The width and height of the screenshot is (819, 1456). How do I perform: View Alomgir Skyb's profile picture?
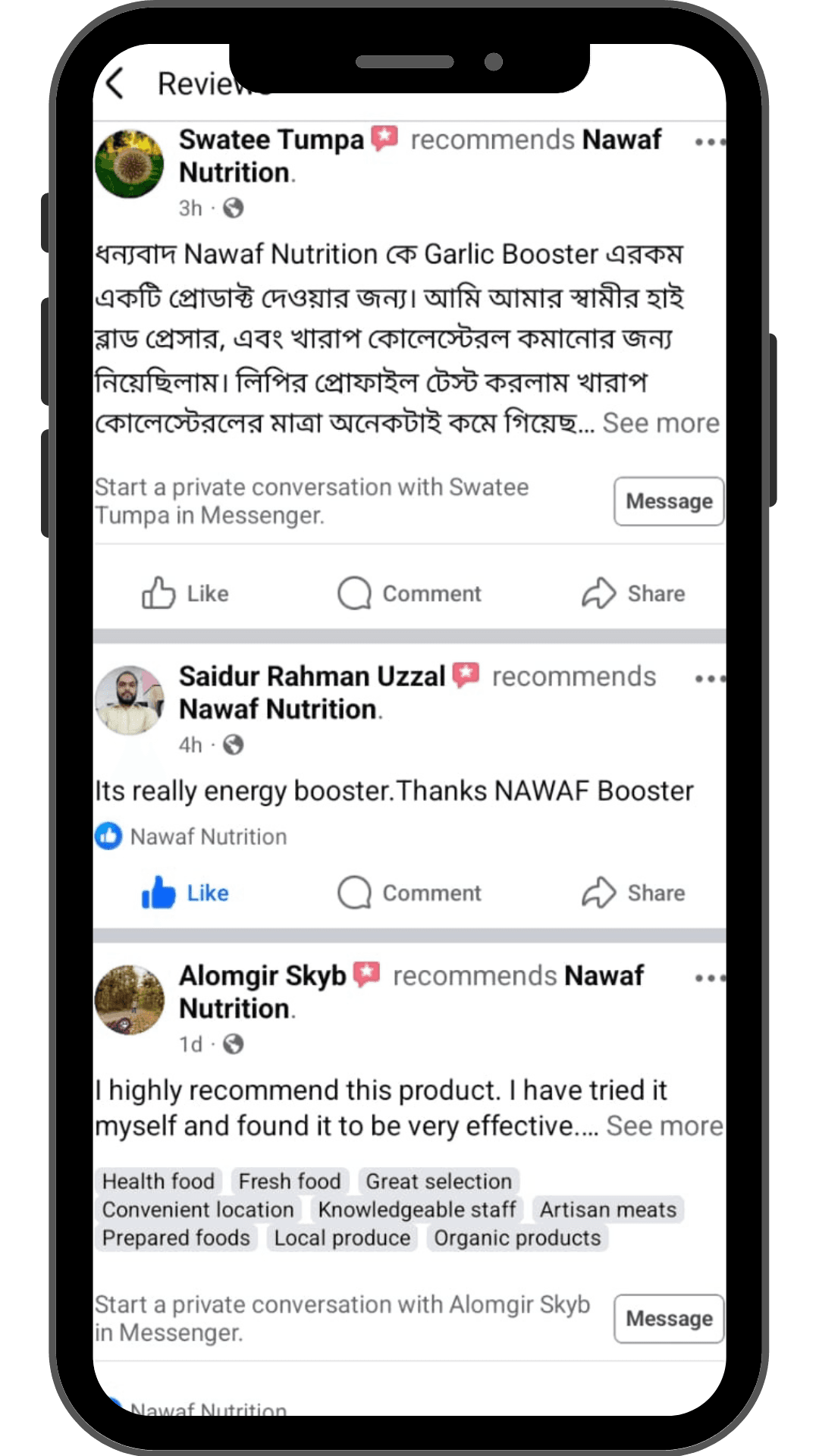pos(130,1000)
